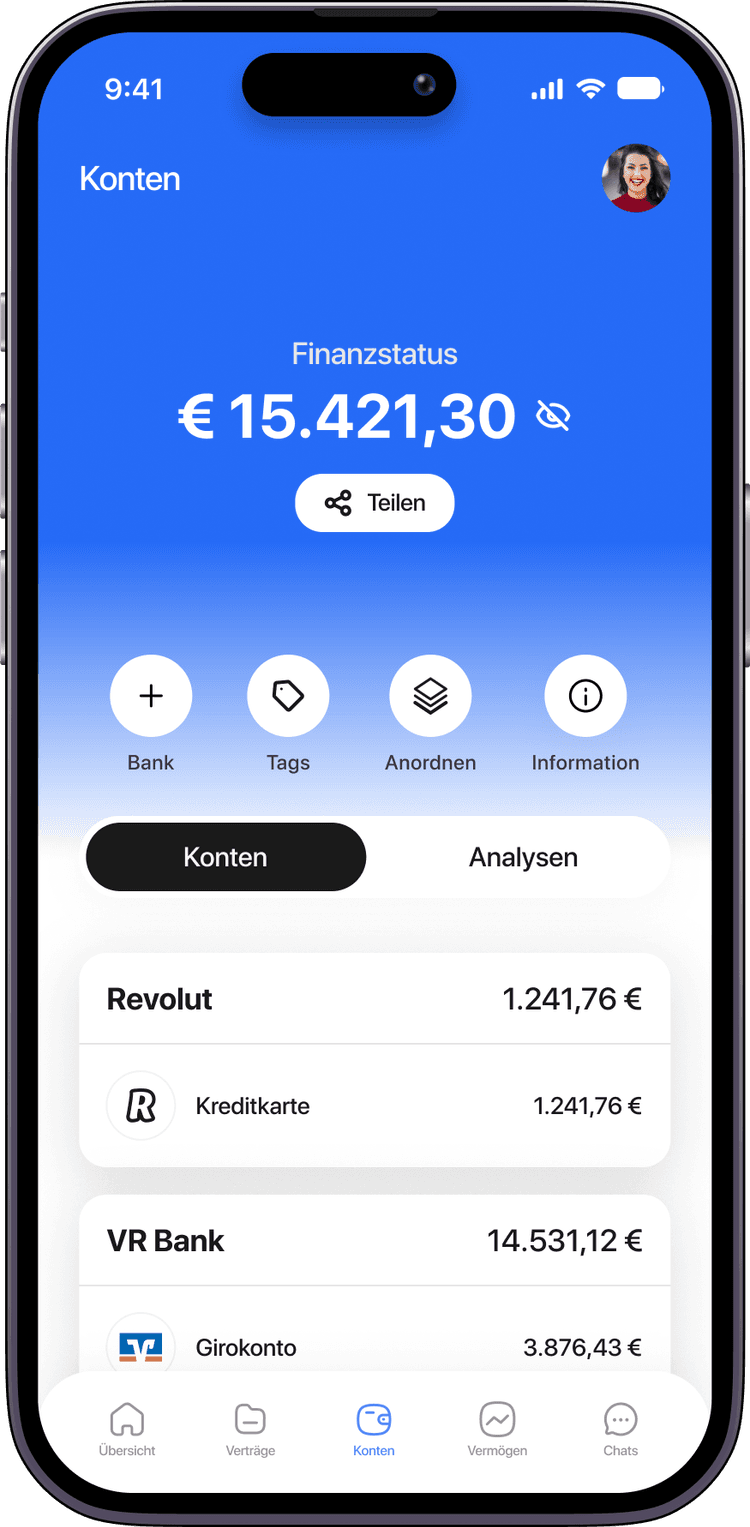
Task: Hide the Finanzstatus balance with eye icon
Action: pyautogui.click(x=553, y=416)
